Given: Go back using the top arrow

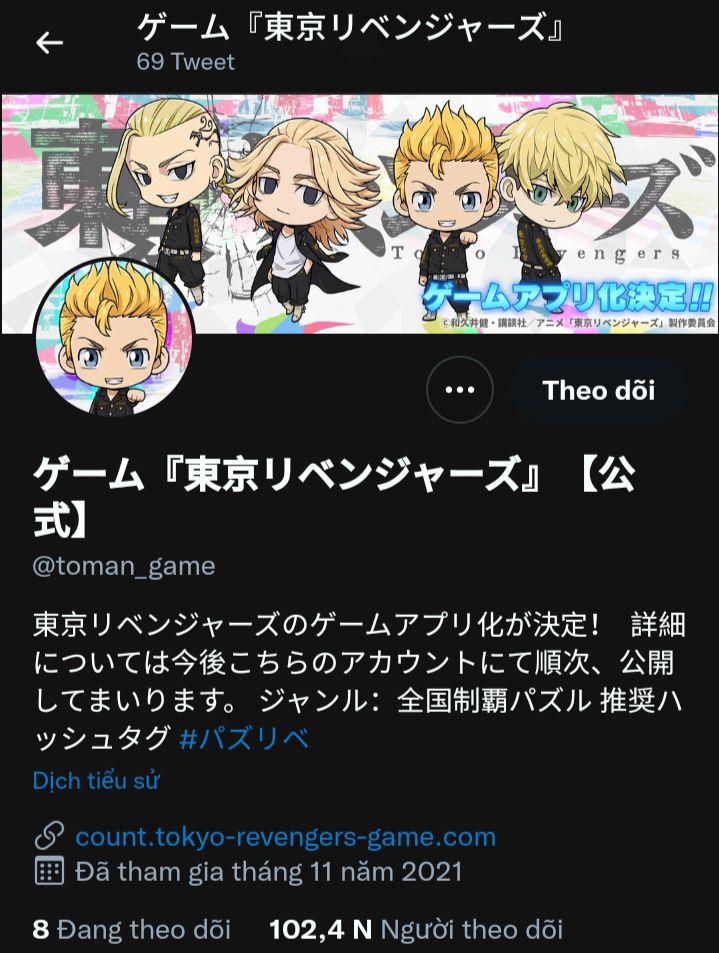Looking at the screenshot, I should (49, 43).
